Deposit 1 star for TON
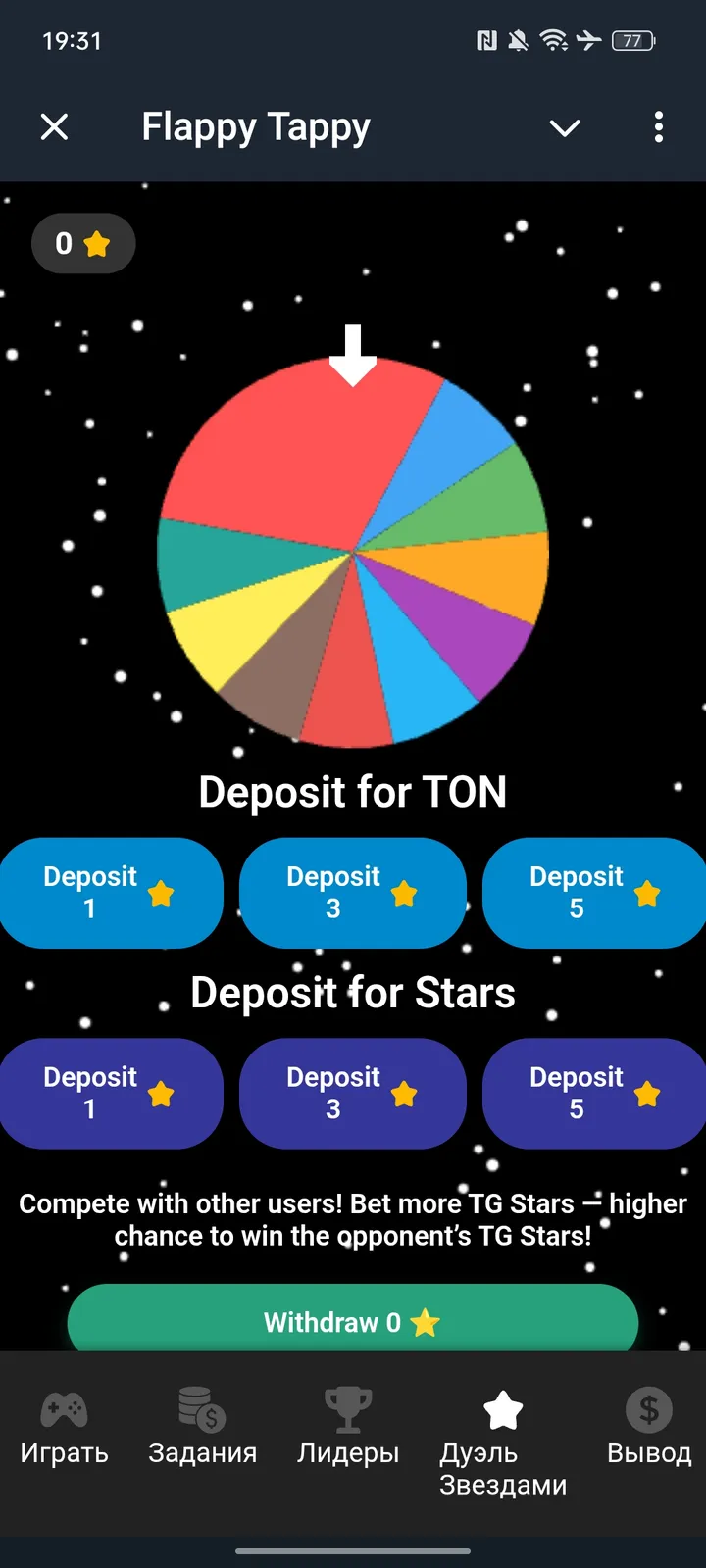706x1568 pixels. coord(111,893)
